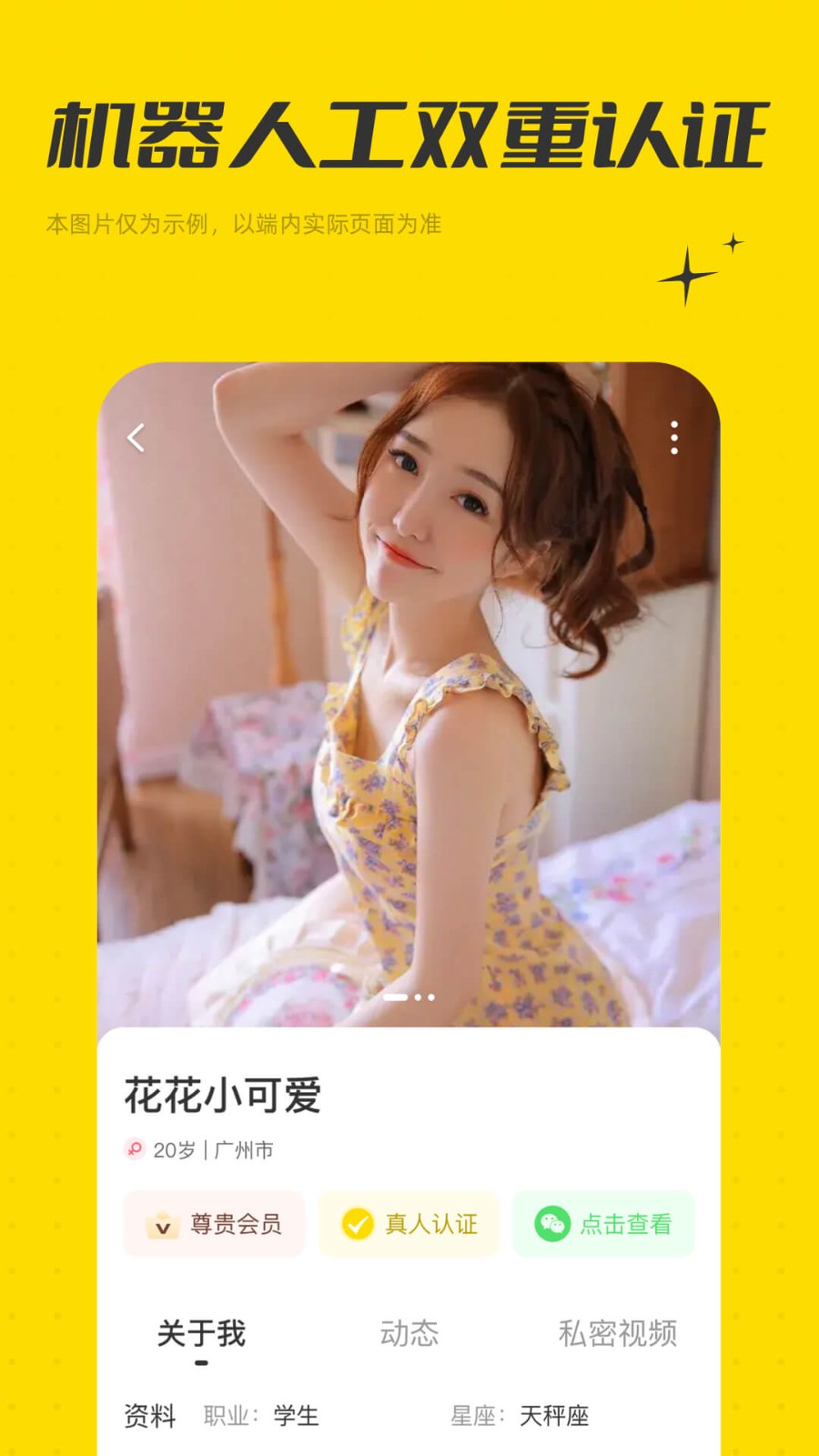Tap 点击查看 to view contact info
This screenshot has height=1456, width=819.
tap(603, 1225)
